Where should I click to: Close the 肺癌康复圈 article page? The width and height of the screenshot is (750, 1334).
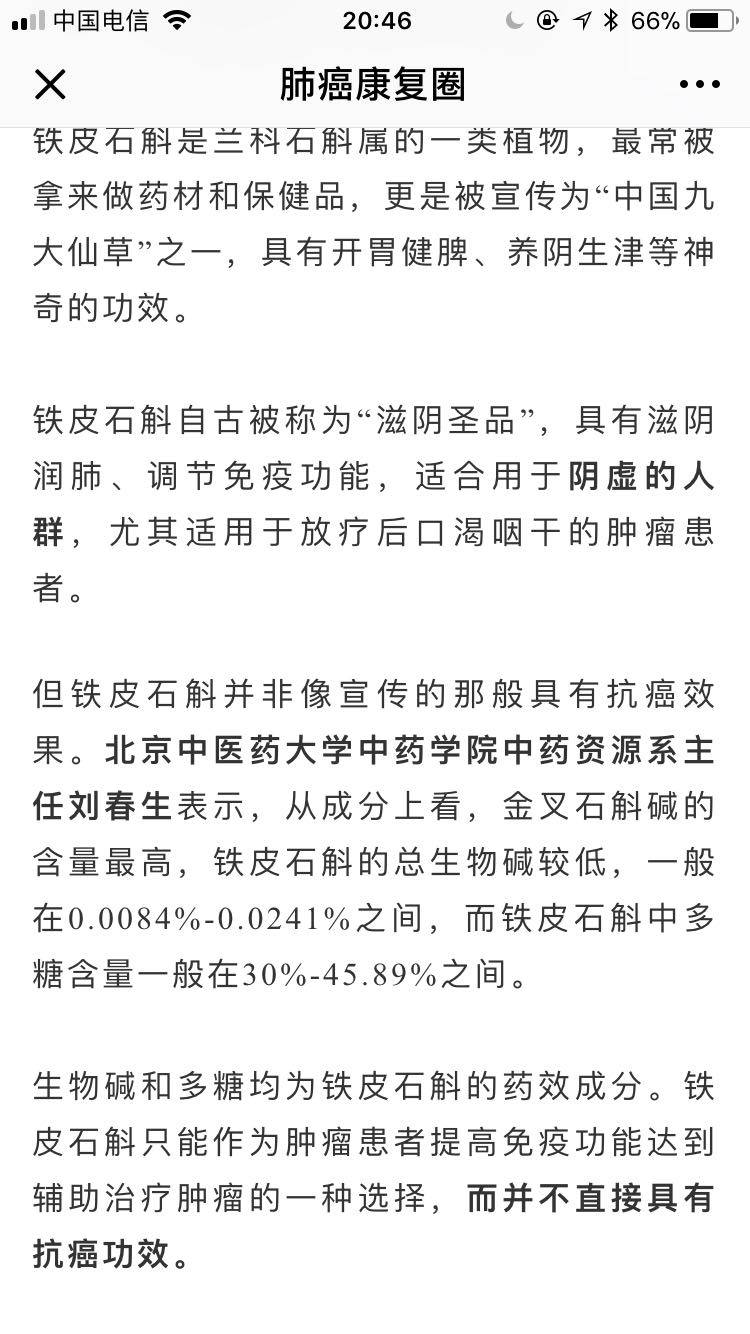point(50,85)
